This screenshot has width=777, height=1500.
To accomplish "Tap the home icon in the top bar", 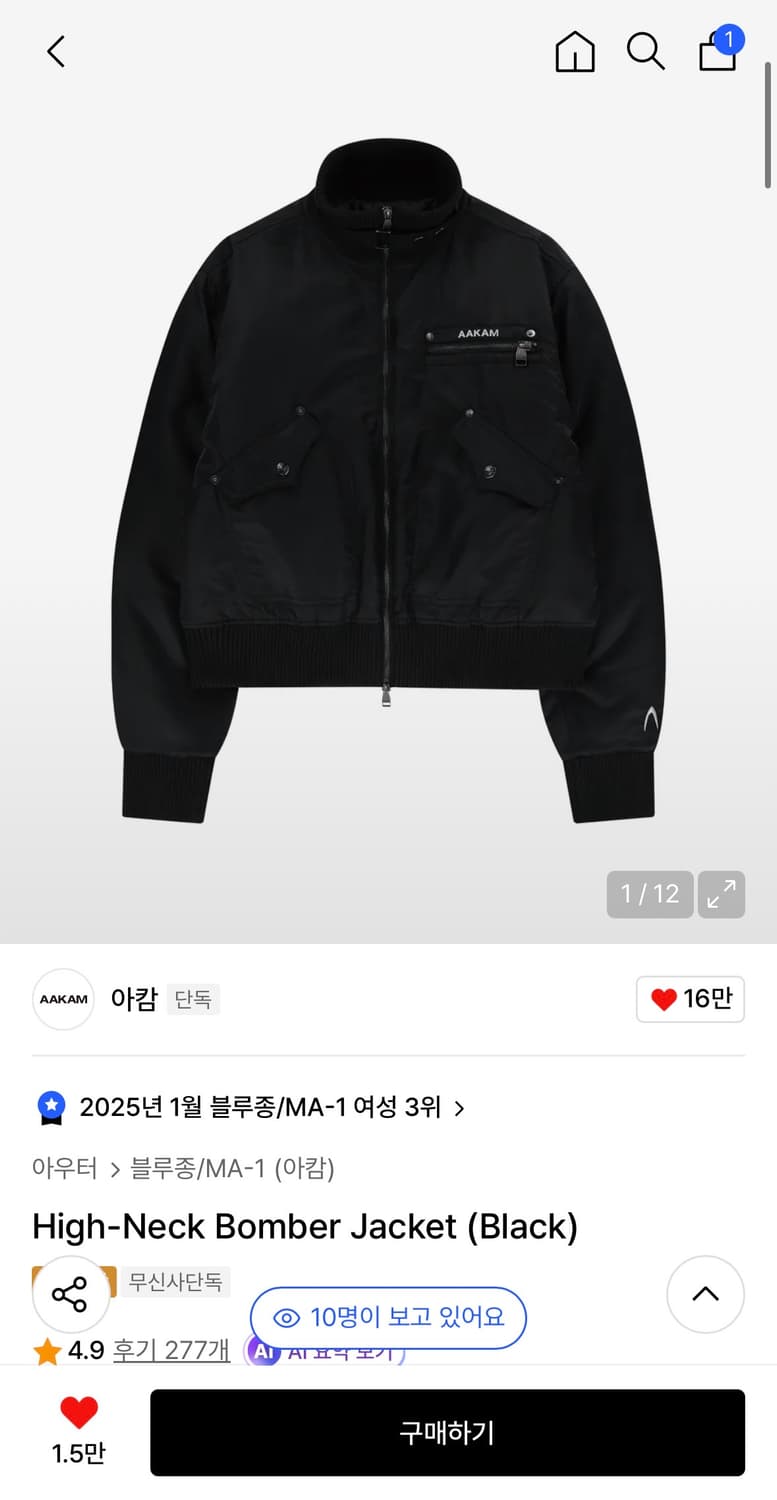I will coord(575,52).
